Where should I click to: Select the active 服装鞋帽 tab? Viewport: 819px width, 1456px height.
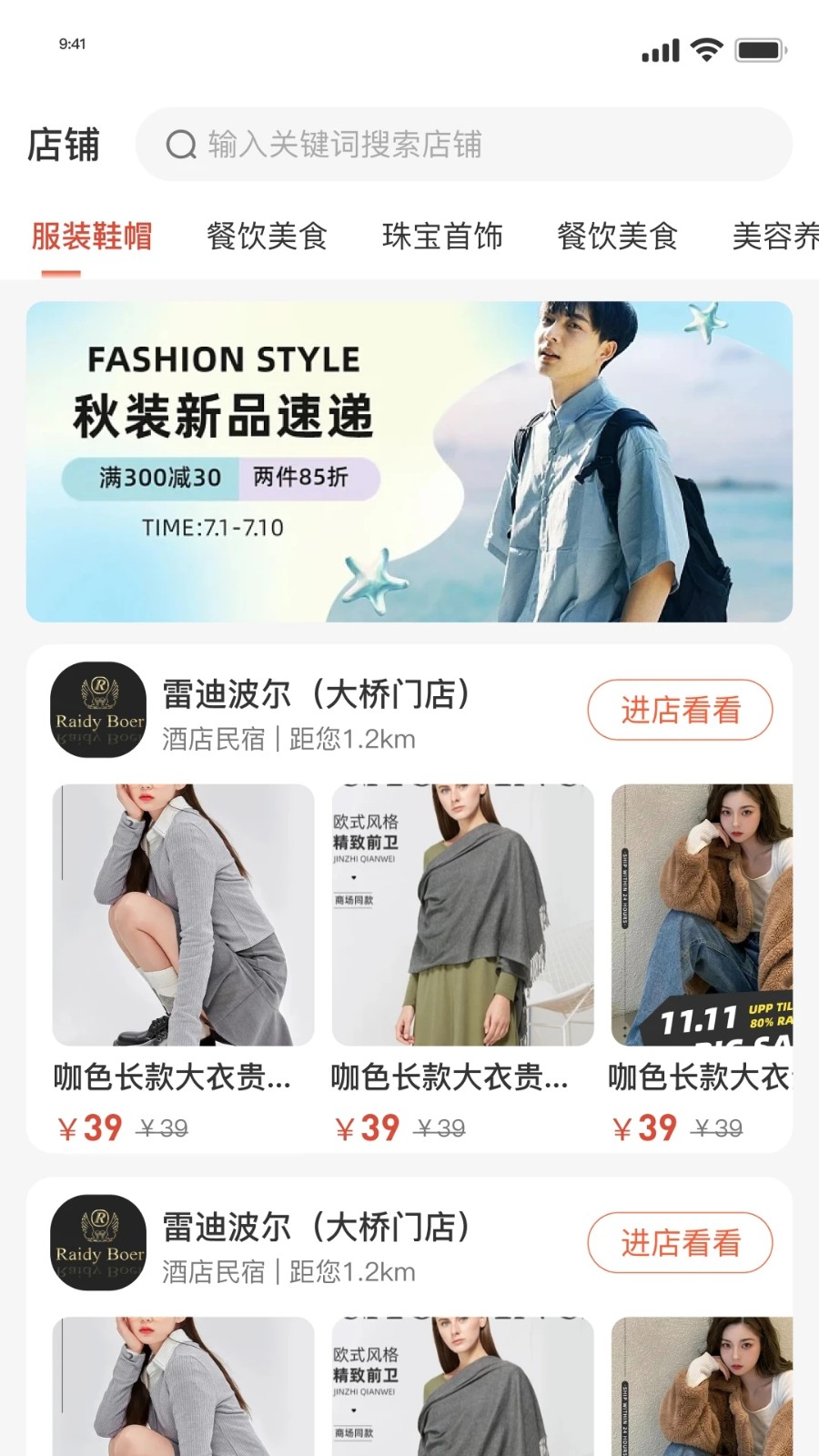(93, 236)
